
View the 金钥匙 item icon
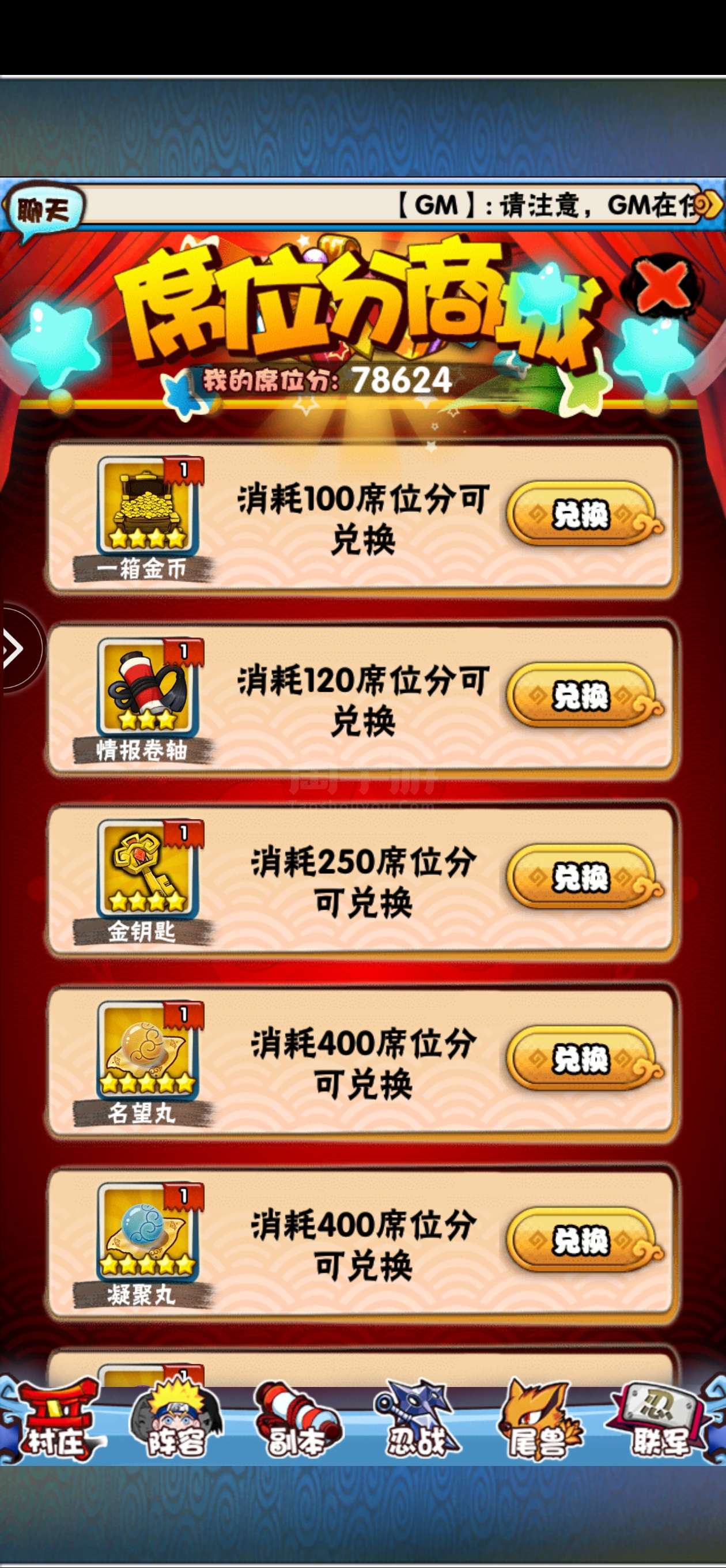pyautogui.click(x=148, y=867)
